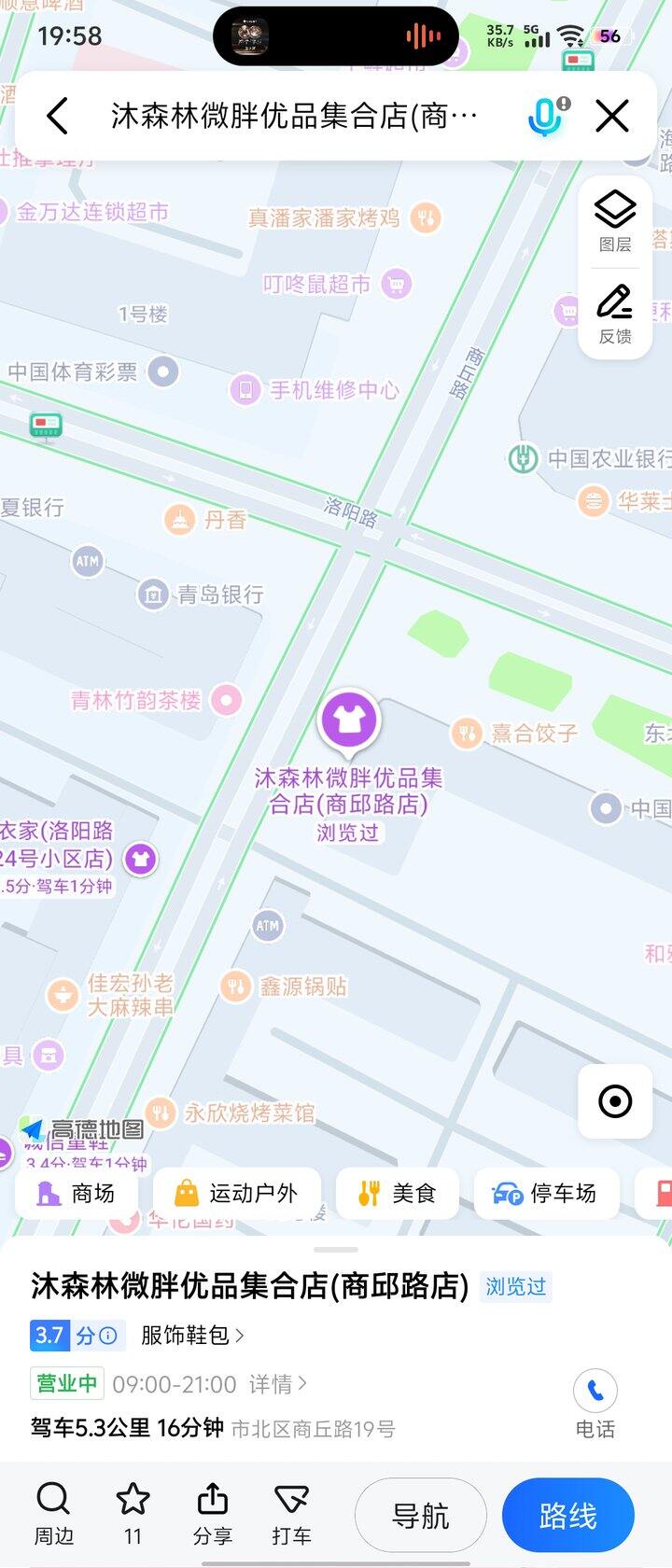Open 路线 route planning
Screen dimensions: 672x1568
point(567,1516)
